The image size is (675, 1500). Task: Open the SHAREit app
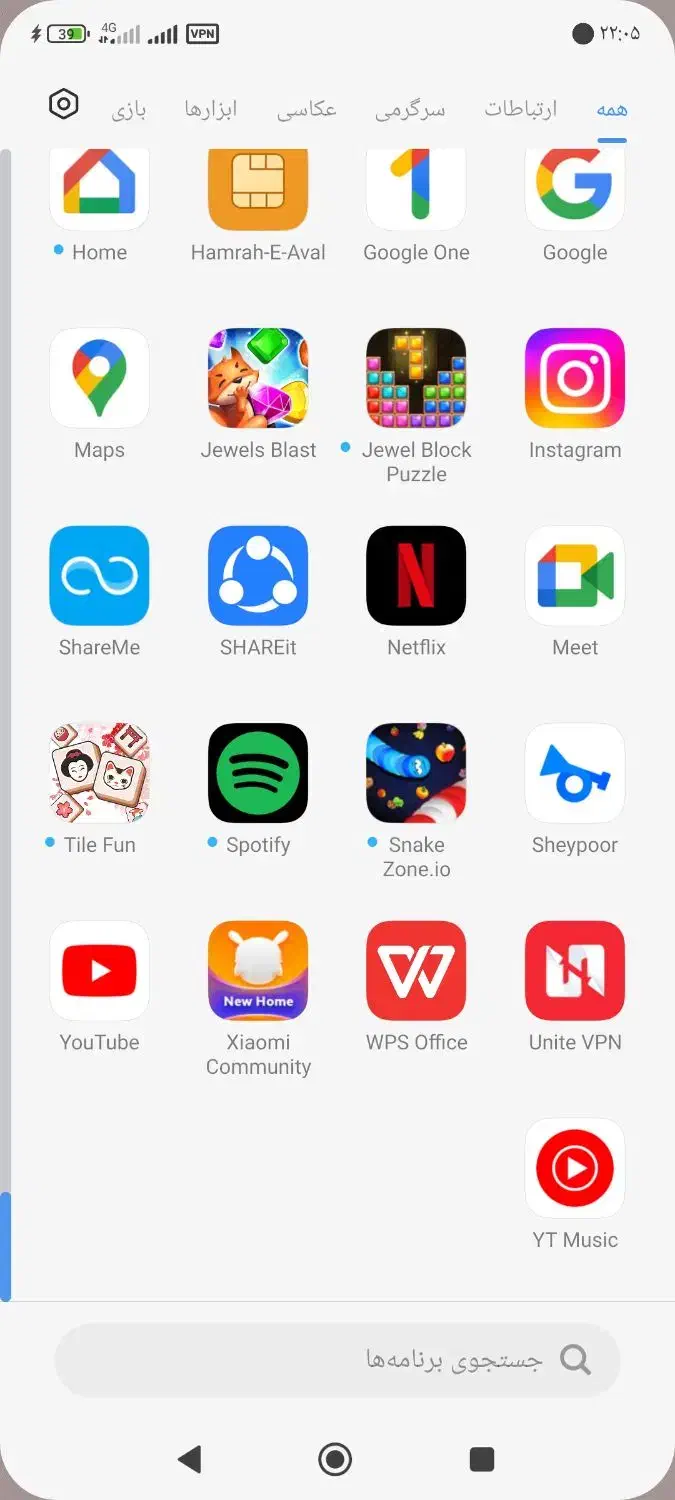[258, 575]
